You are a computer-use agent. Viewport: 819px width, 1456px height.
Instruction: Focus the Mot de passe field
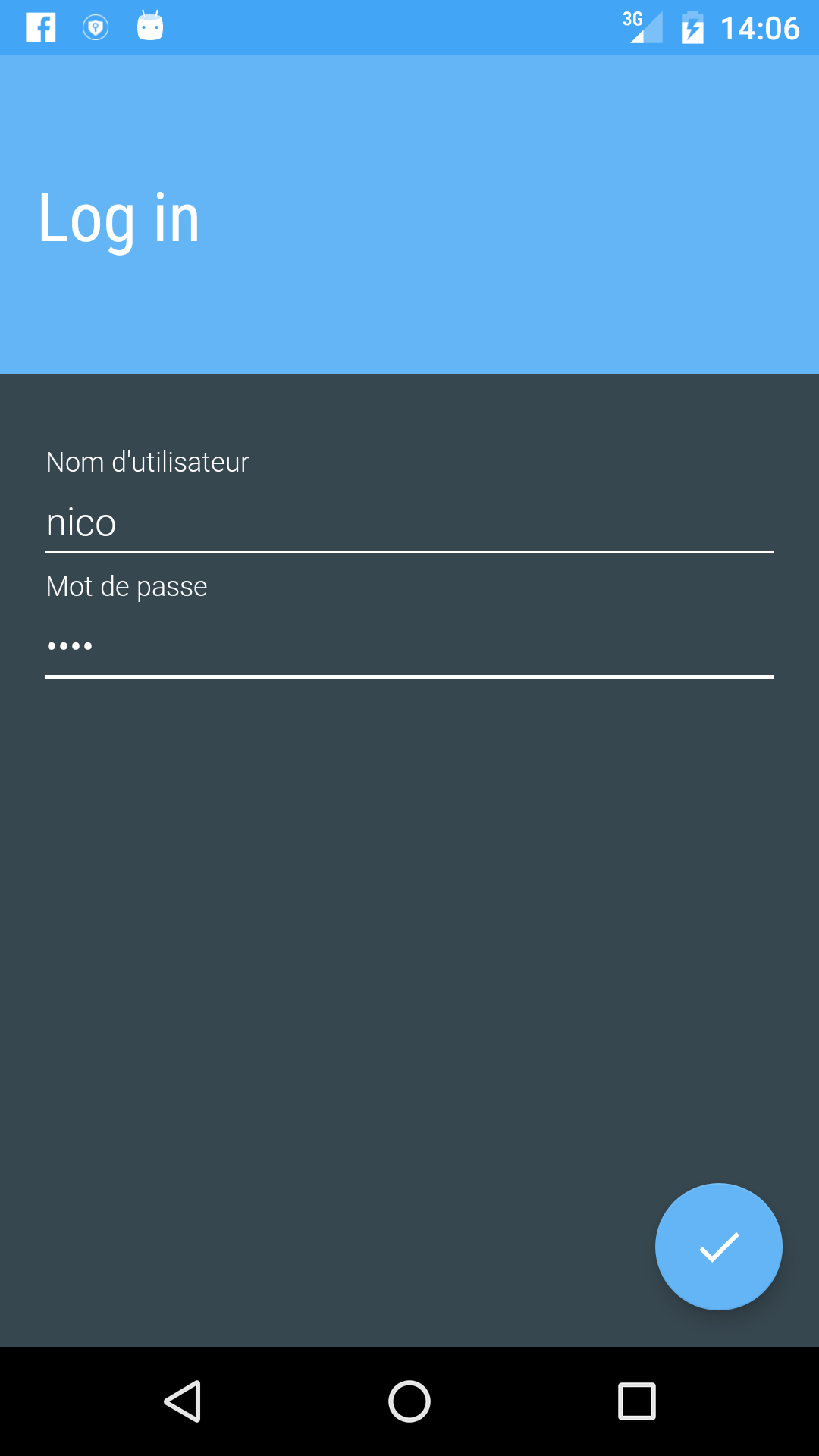tap(409, 646)
